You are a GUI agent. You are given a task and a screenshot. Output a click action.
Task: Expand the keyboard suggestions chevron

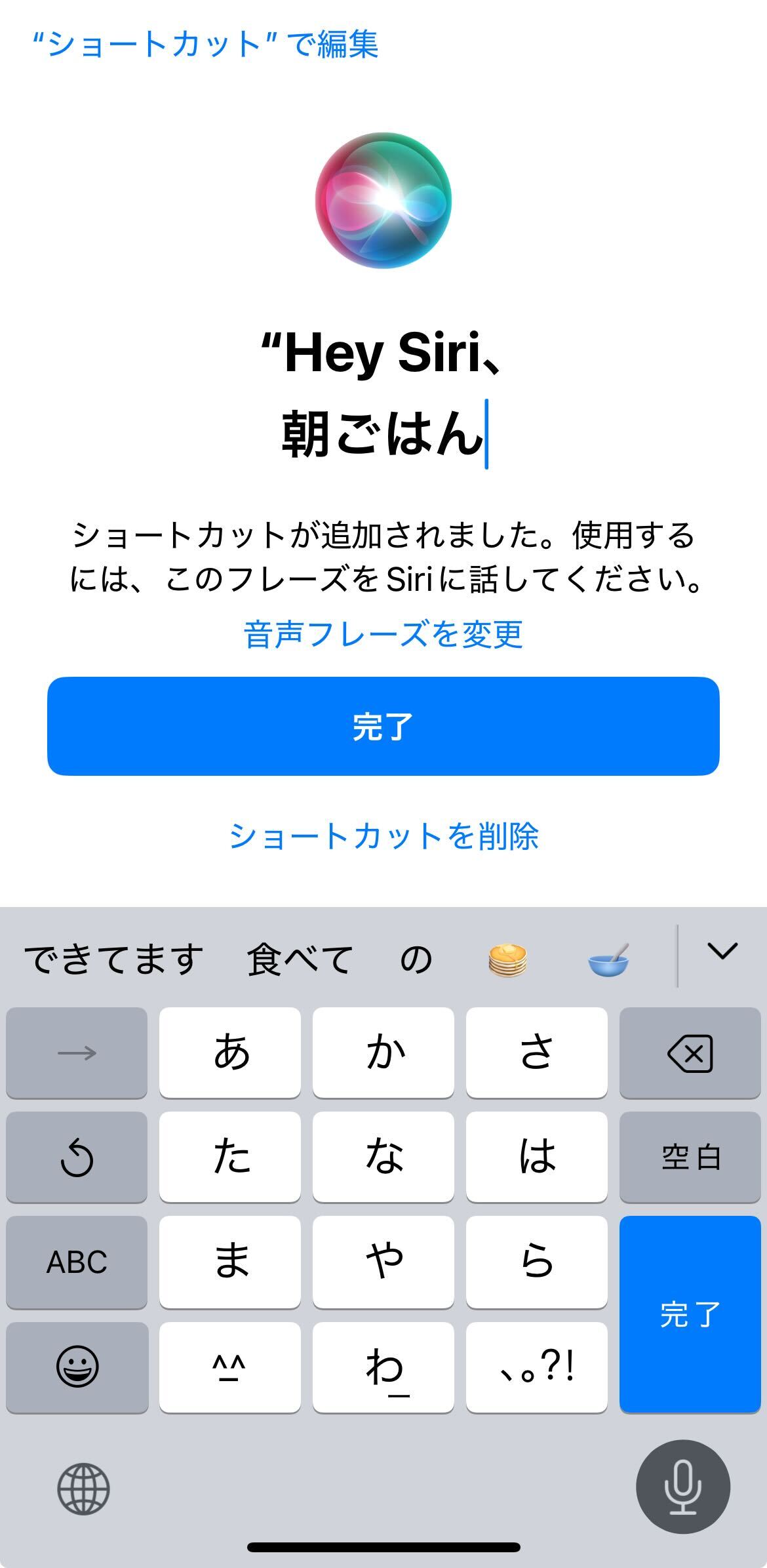tap(722, 951)
